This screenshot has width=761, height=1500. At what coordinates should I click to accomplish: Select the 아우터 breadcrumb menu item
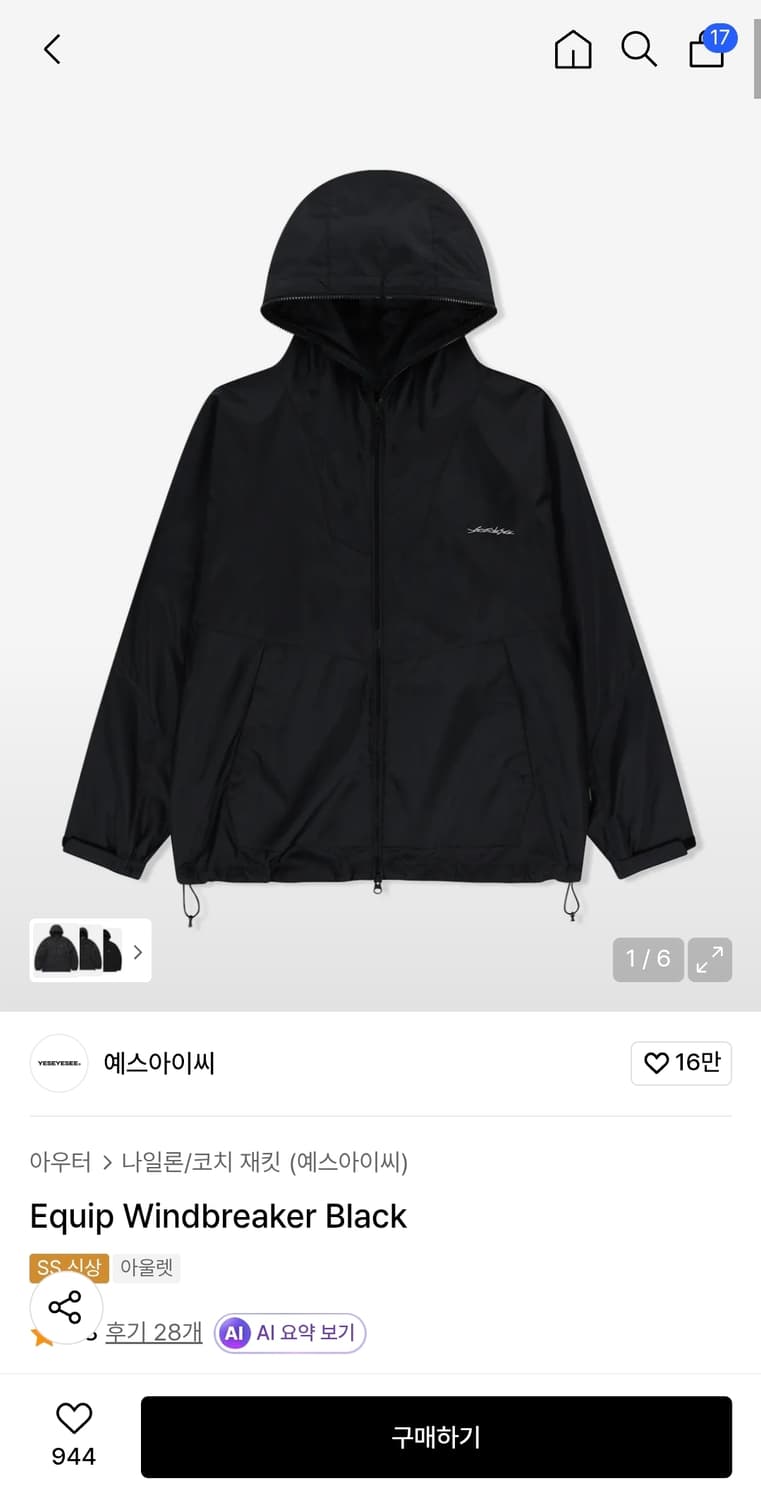pyautogui.click(x=55, y=1162)
